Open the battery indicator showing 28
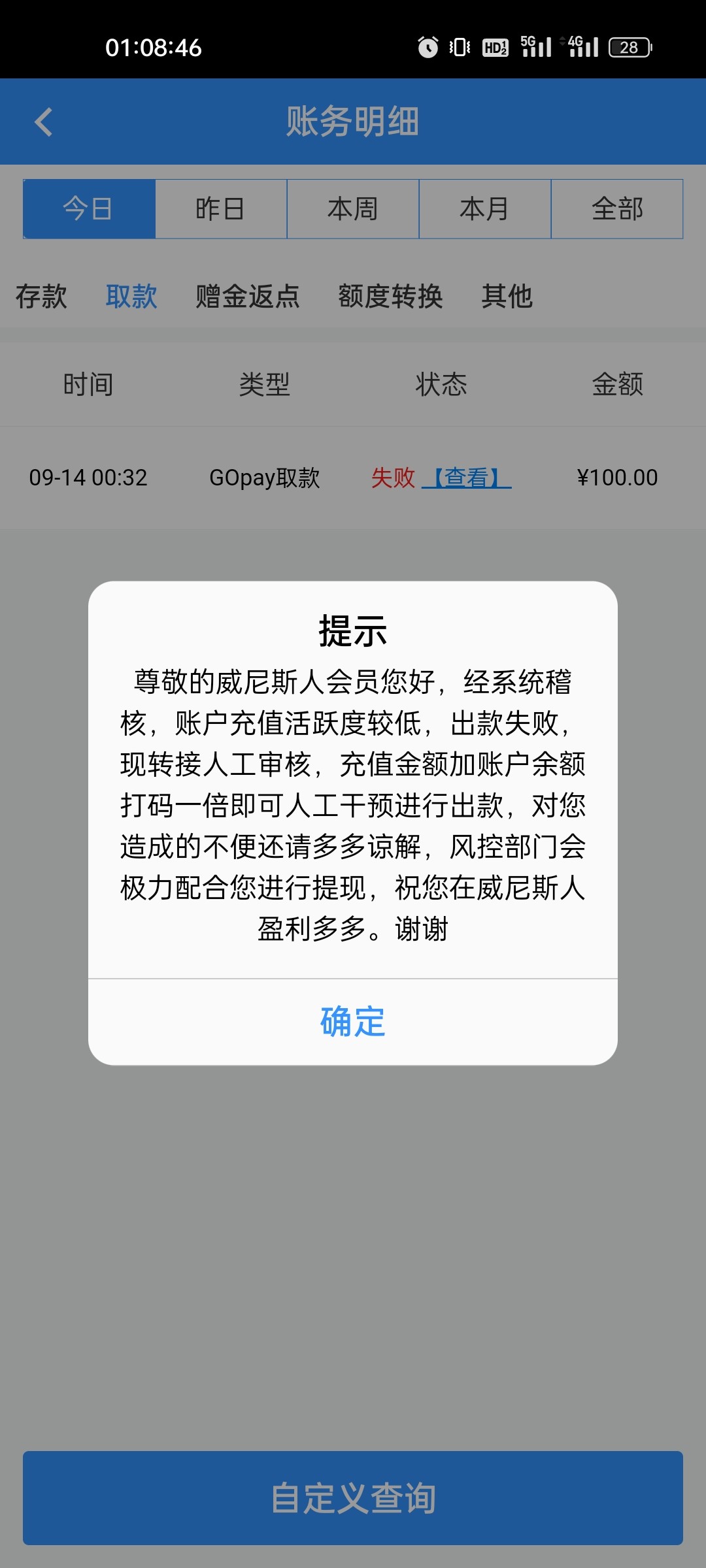Viewport: 706px width, 1568px height. tap(630, 46)
